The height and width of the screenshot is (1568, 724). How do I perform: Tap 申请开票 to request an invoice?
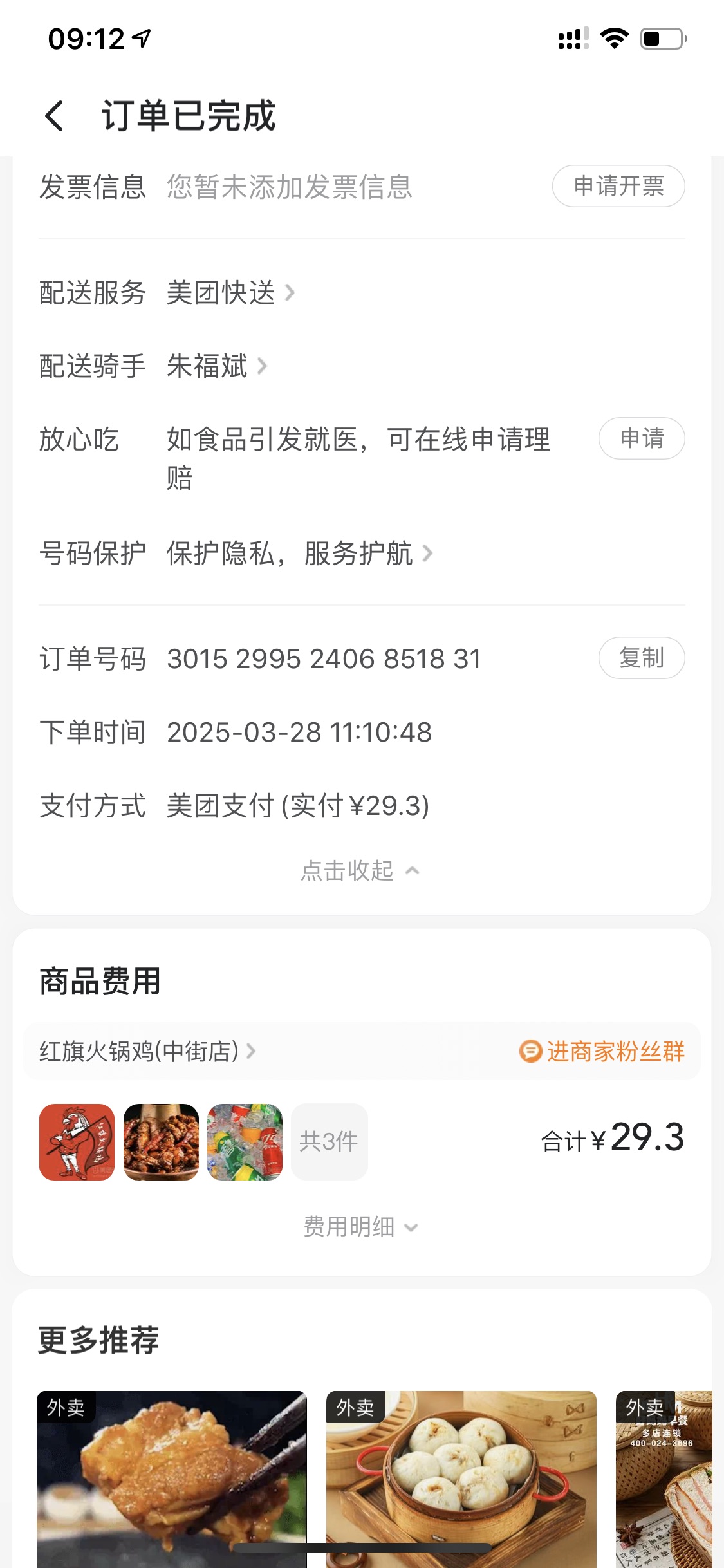tap(618, 187)
